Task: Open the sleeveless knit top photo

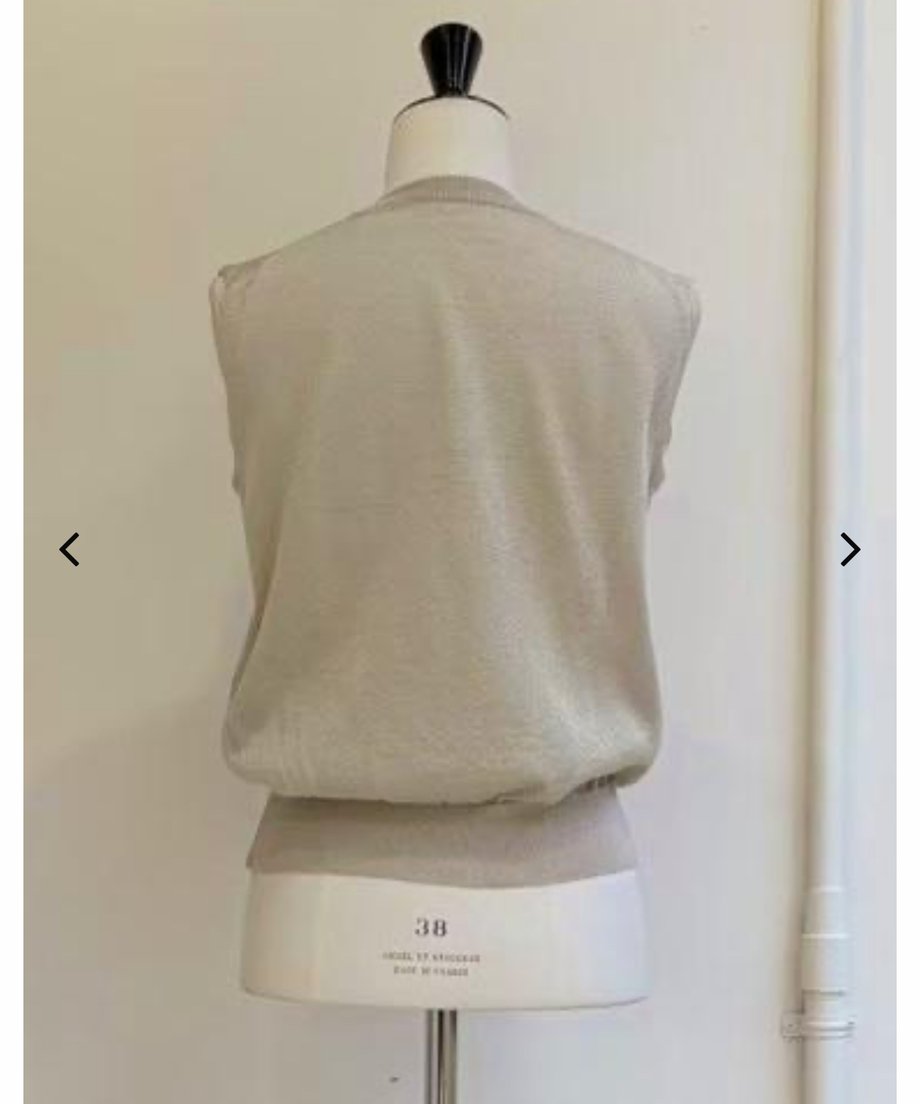Action: click(x=455, y=520)
